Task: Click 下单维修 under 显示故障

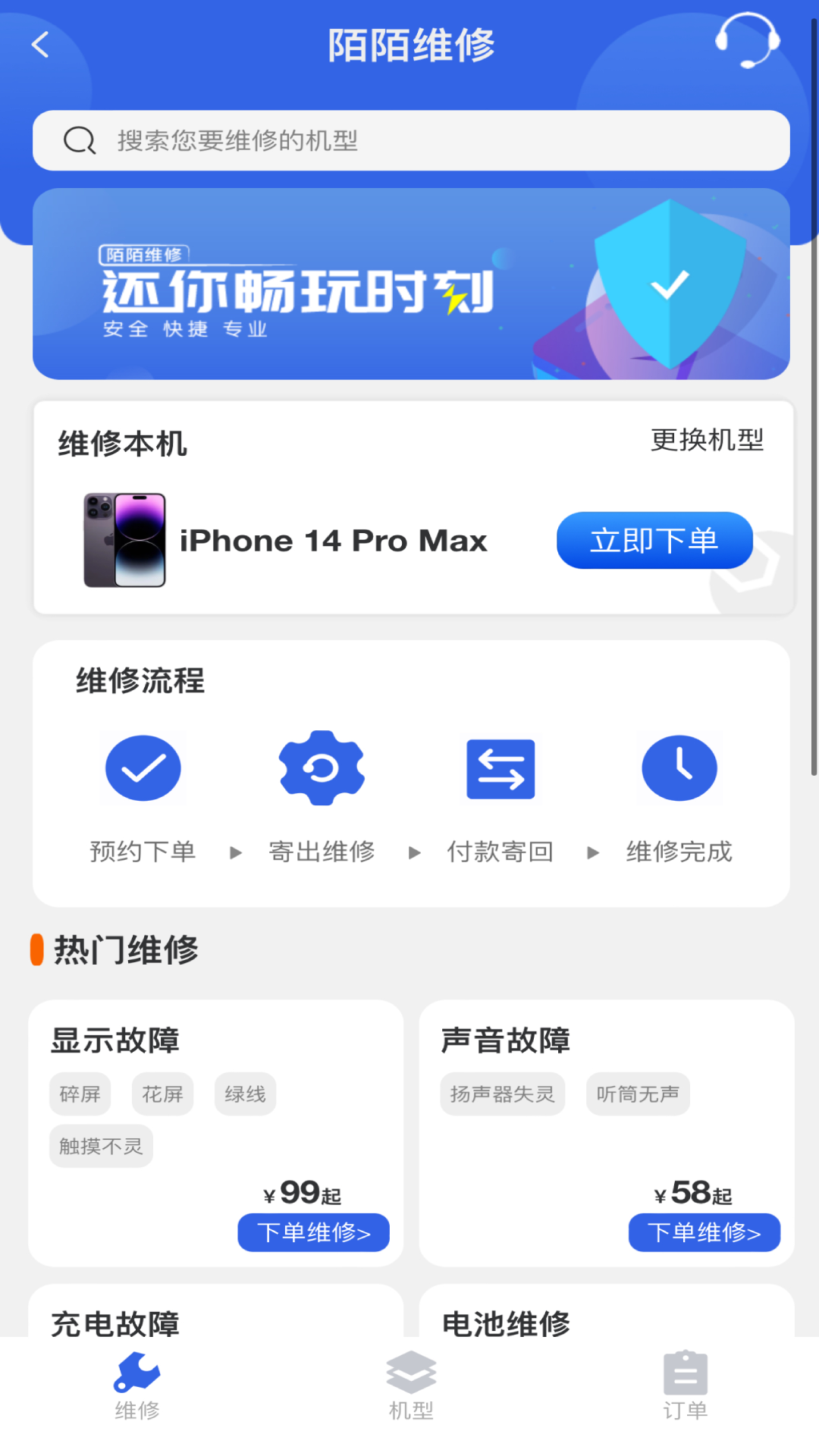Action: 313,1232
